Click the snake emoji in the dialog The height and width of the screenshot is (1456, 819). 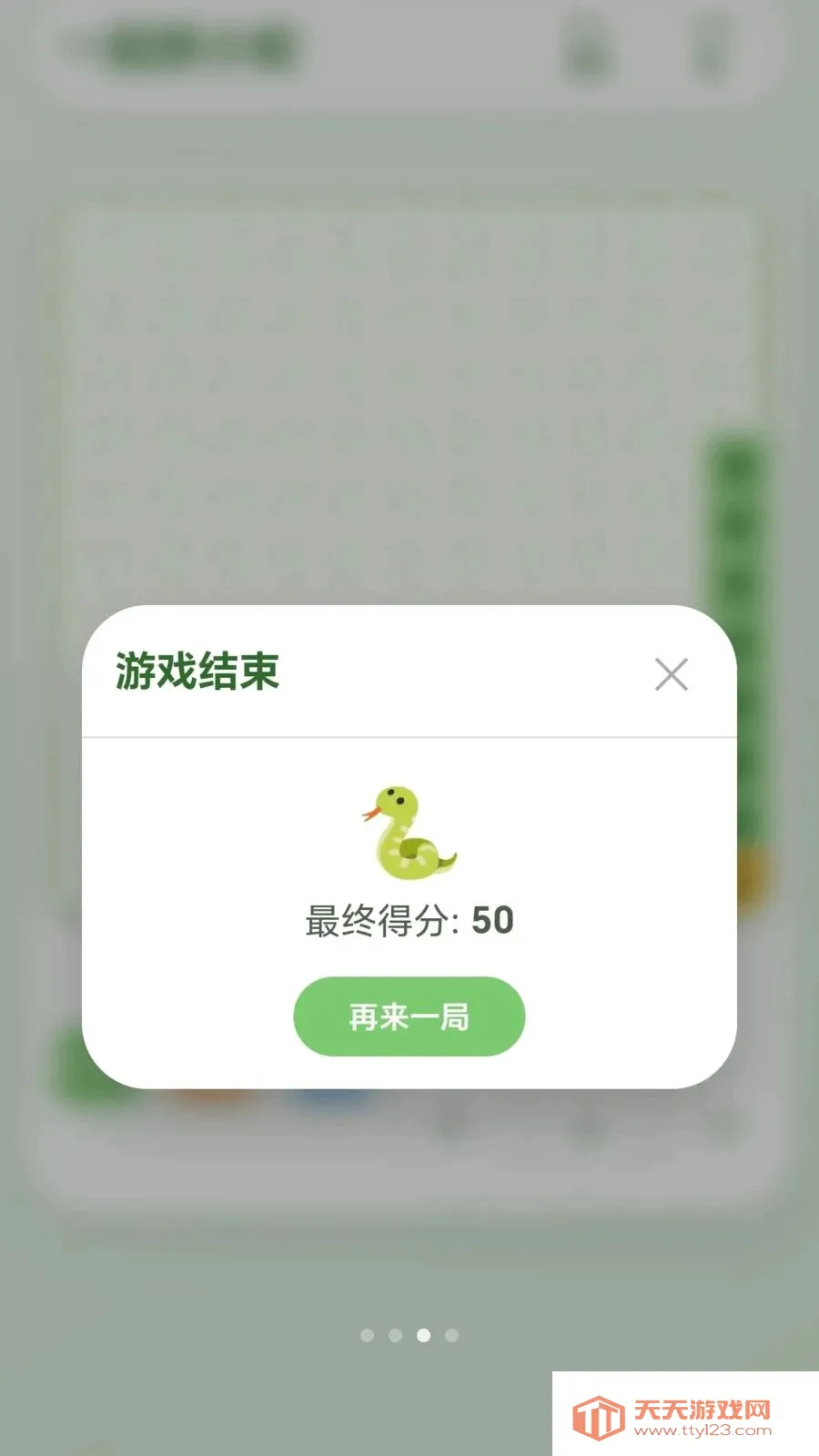[x=409, y=833]
